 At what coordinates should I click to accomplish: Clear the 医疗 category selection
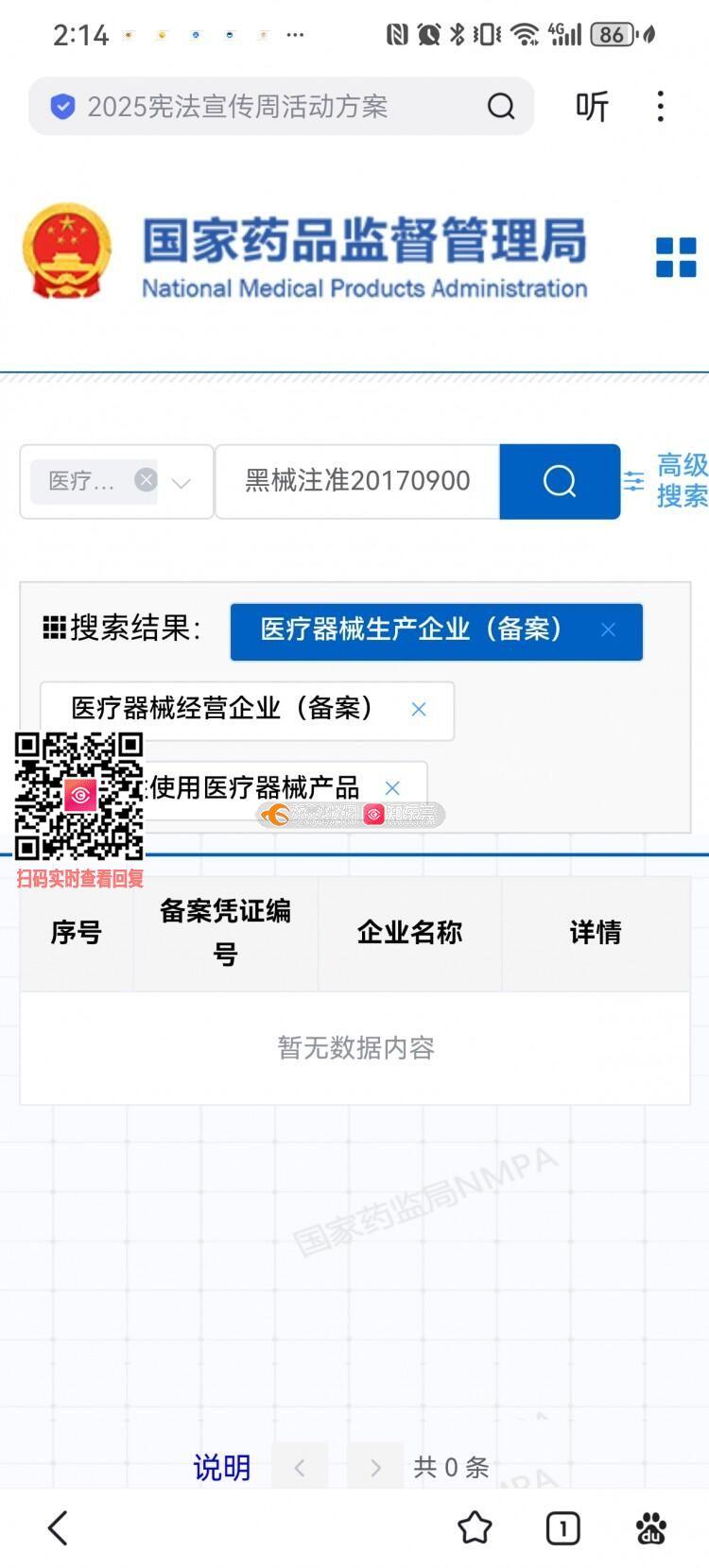pyautogui.click(x=146, y=480)
